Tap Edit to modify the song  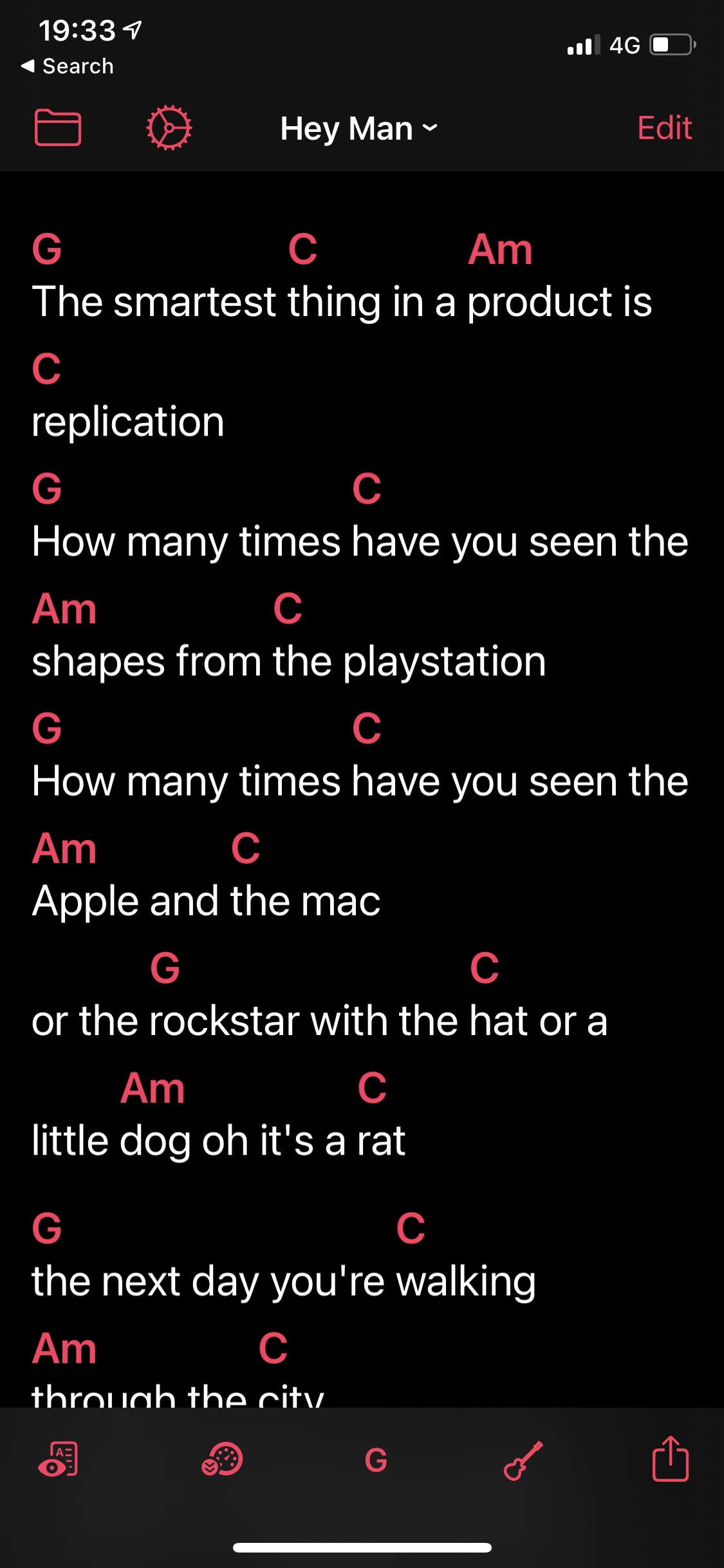pyautogui.click(x=664, y=127)
